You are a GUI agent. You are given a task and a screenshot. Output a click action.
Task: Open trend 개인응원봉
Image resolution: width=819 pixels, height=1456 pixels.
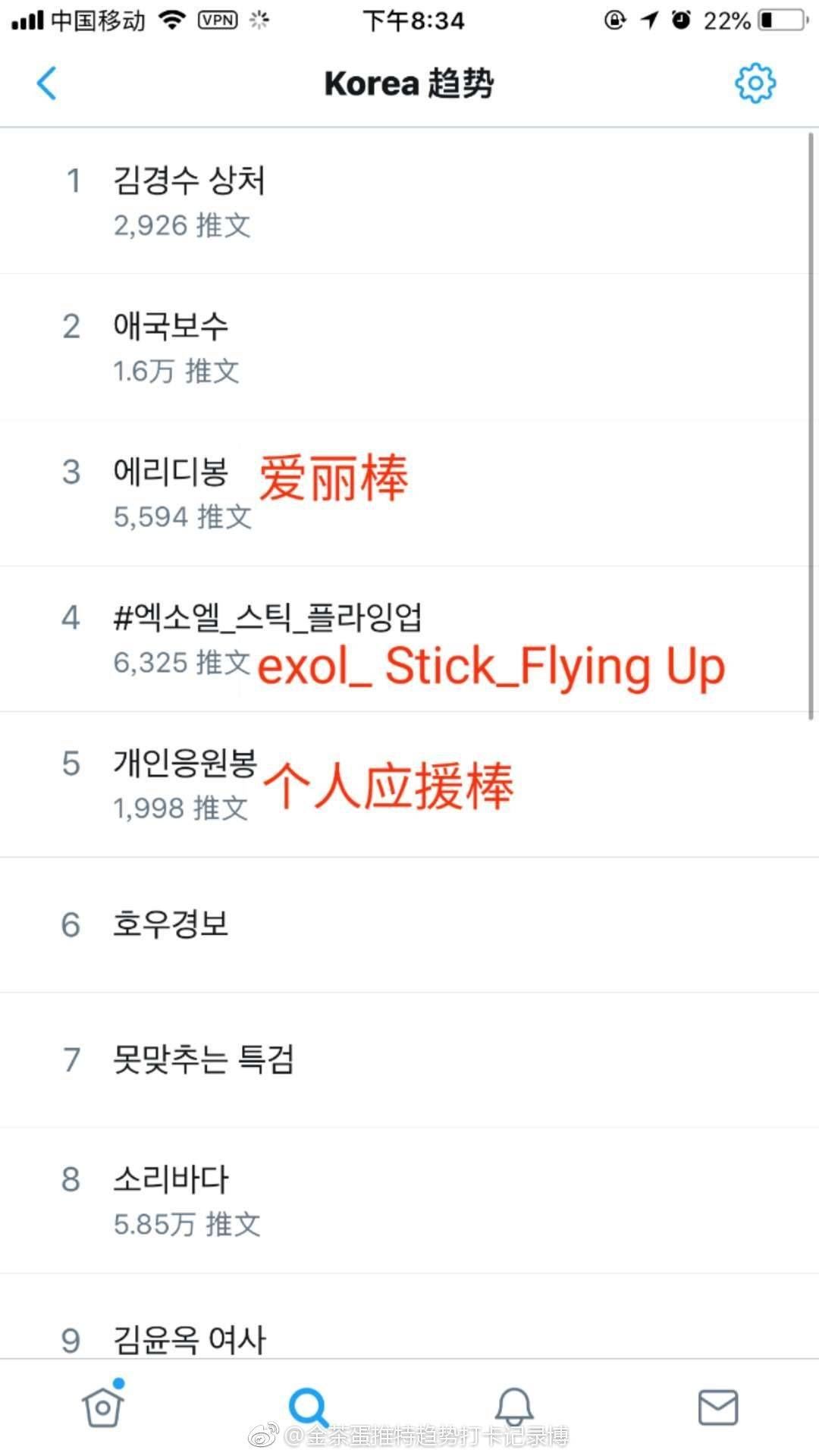[x=185, y=764]
